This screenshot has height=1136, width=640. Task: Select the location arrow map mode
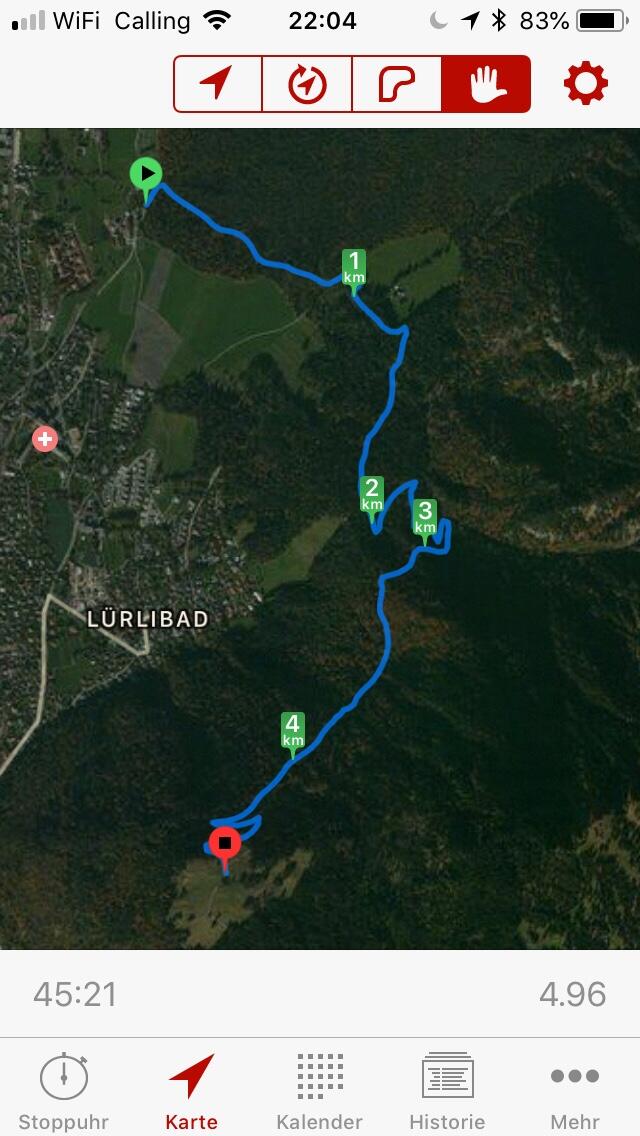(x=218, y=84)
